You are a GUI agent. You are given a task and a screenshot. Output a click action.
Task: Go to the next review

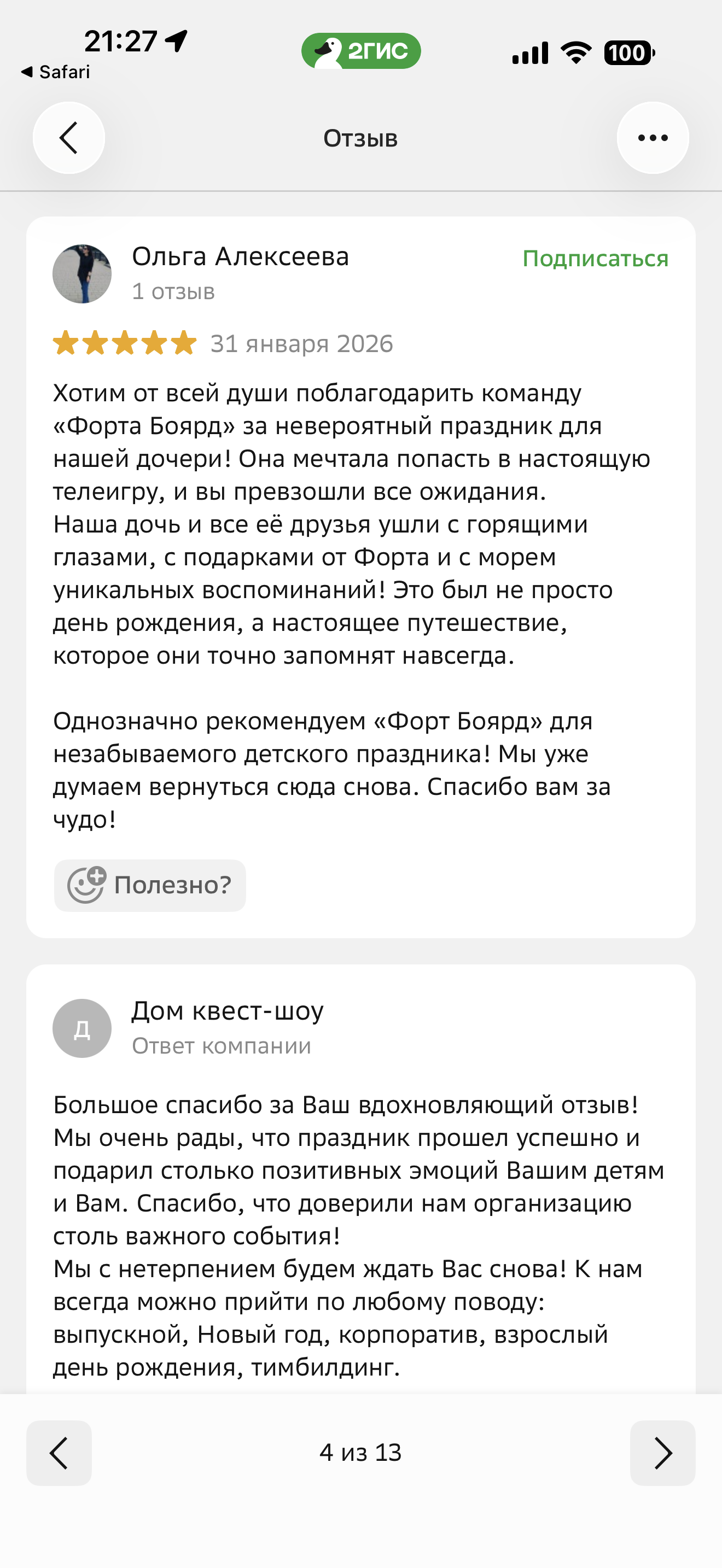(662, 1453)
